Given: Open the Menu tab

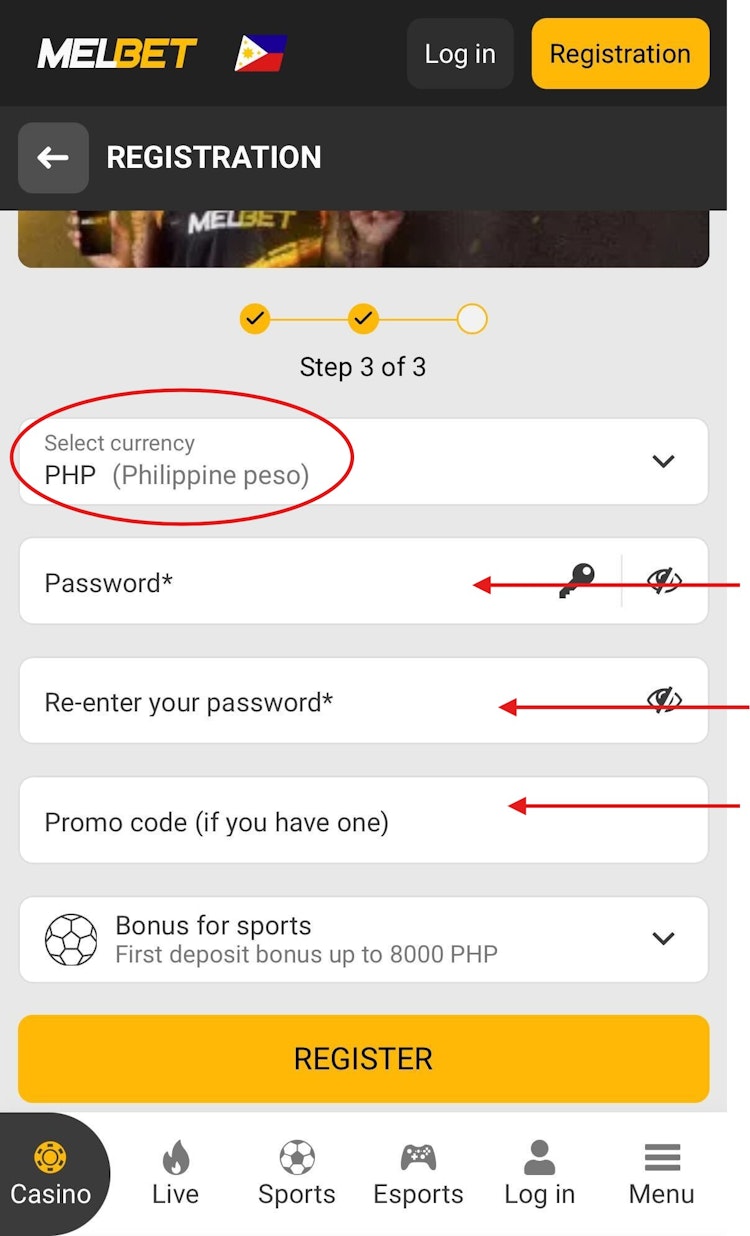Looking at the screenshot, I should click(661, 1174).
